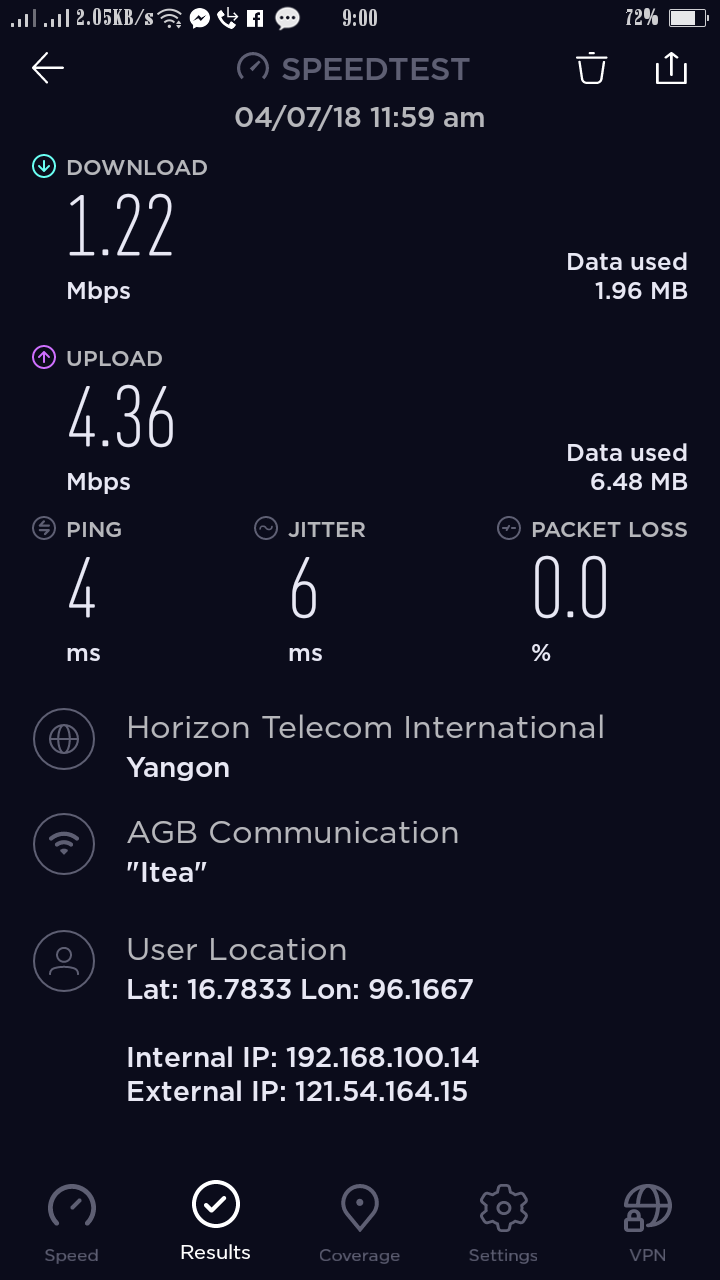Screen dimensions: 720x1280
Task: Open the VPN tab
Action: tap(647, 1222)
